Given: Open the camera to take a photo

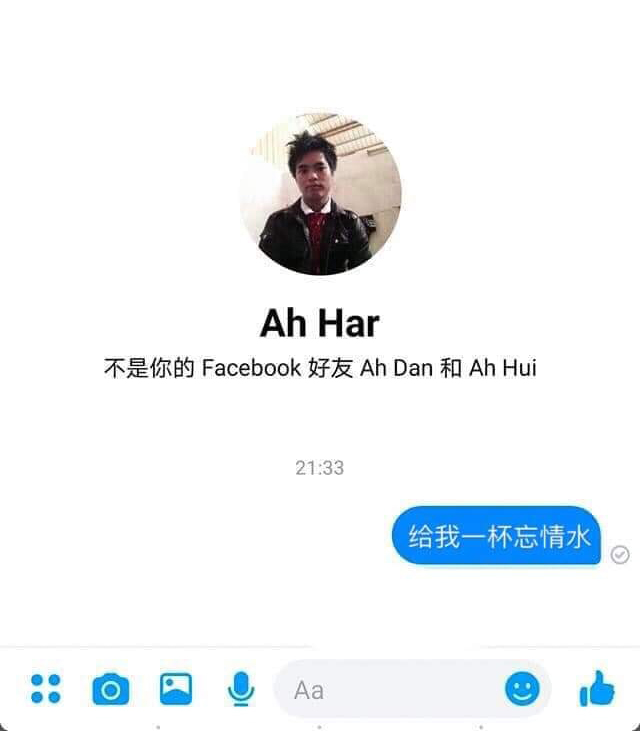Looking at the screenshot, I should click(111, 689).
